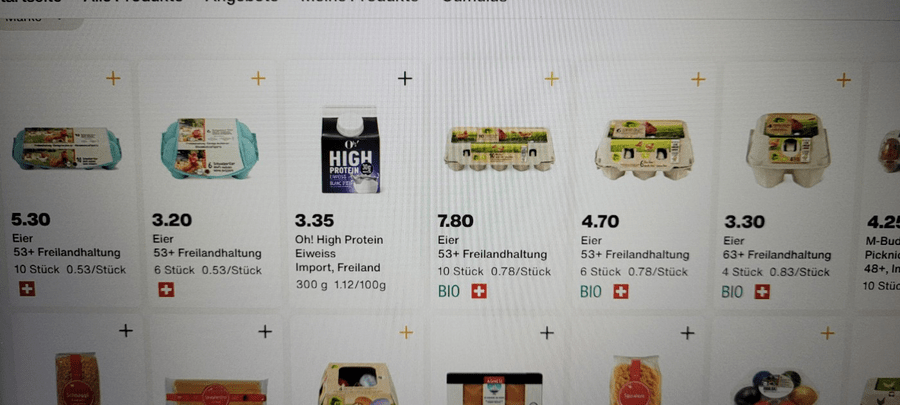900x405 pixels.
Task: Add Bio 10-pack Eier for 7.80 to cart
Action: pyautogui.click(x=551, y=78)
